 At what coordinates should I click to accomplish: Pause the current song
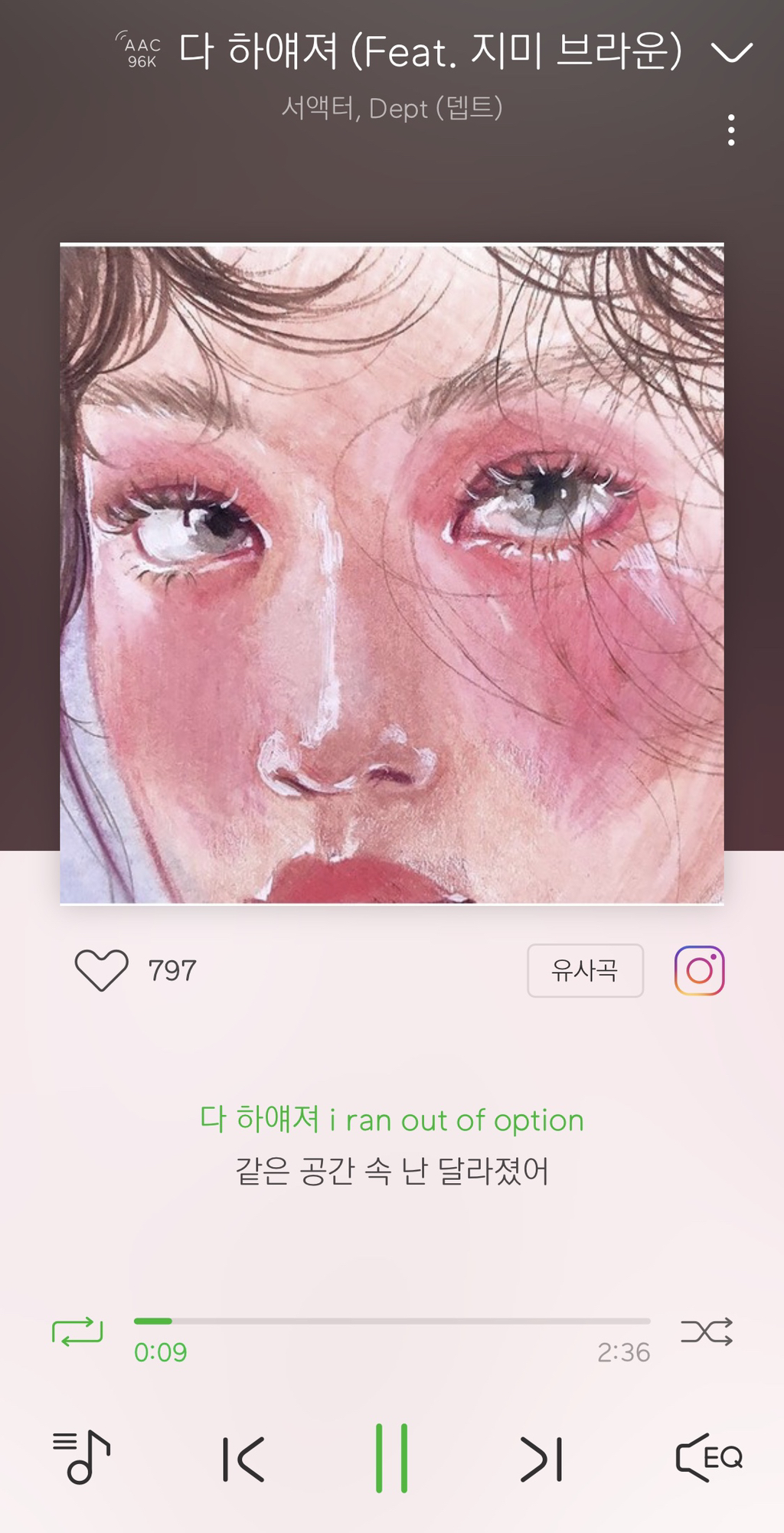coord(391,1458)
